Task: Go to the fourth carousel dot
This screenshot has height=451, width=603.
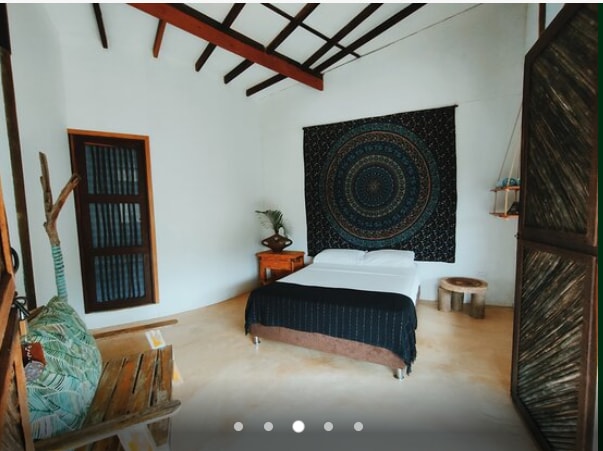Action: pos(328,426)
